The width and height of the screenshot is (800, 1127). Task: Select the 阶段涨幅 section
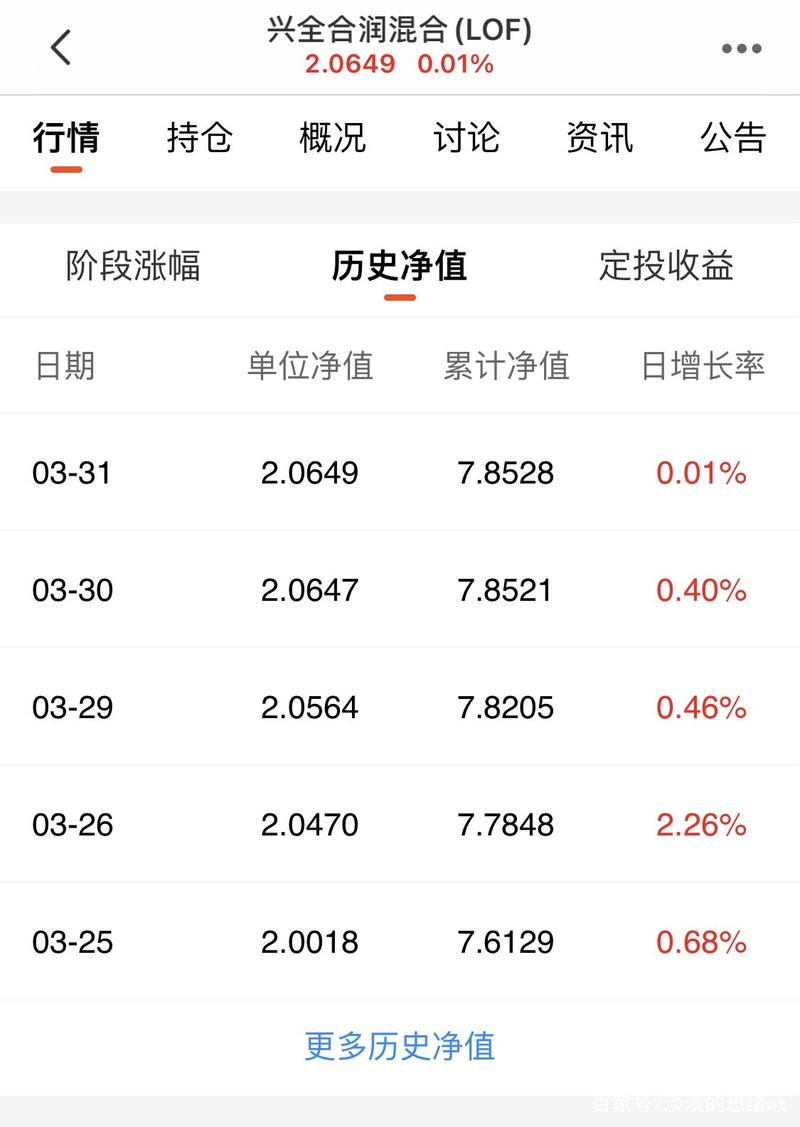point(135,266)
